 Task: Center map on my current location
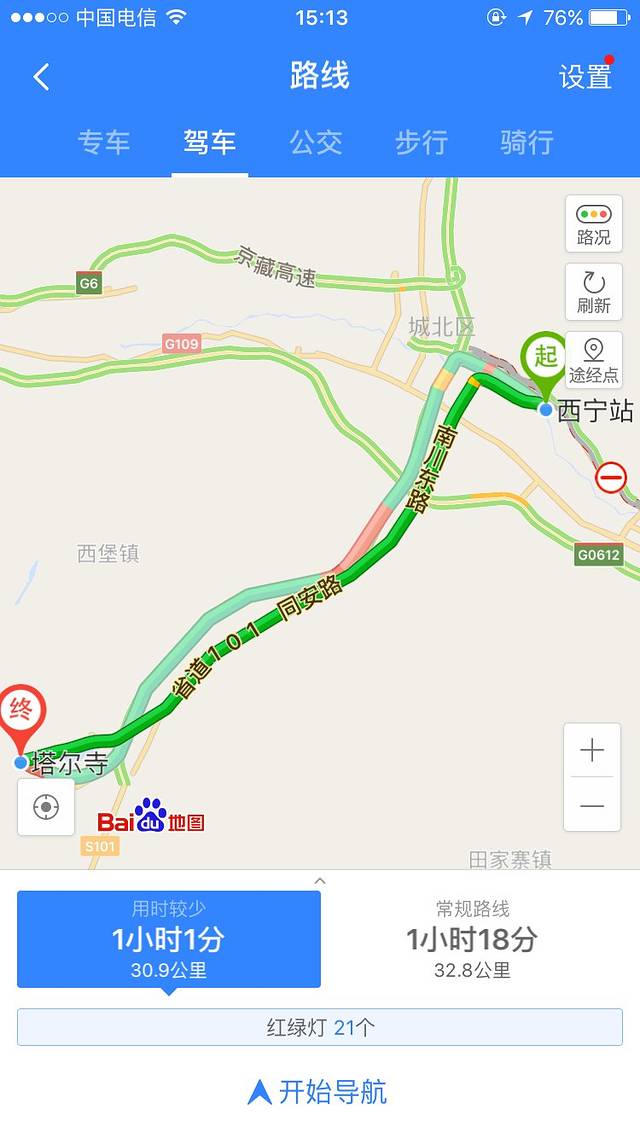46,807
